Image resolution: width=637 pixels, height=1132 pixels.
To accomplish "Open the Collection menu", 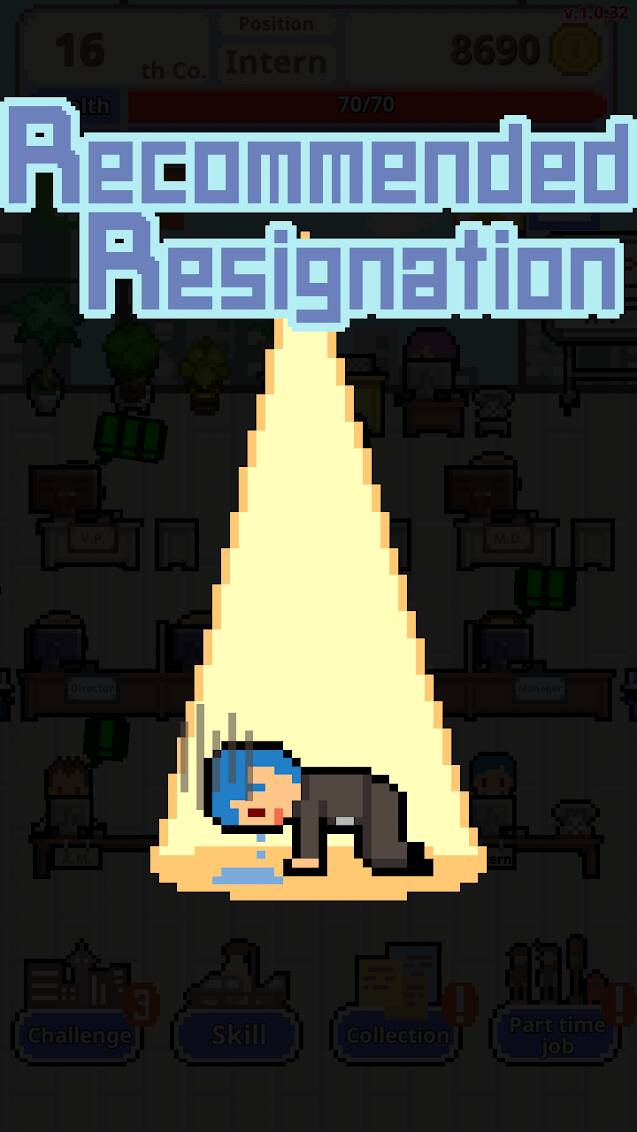I will point(396,1036).
